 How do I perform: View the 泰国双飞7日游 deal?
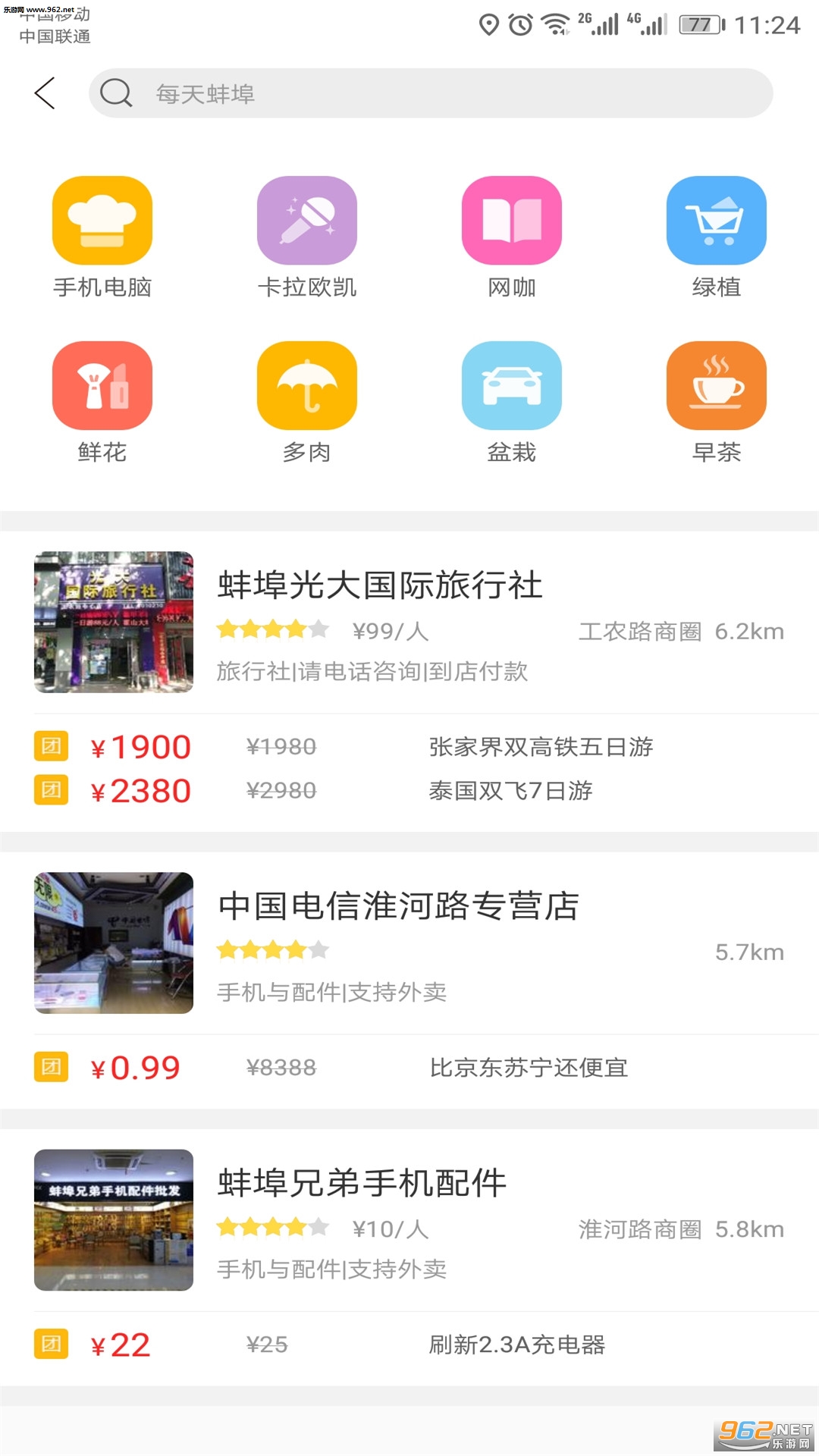pyautogui.click(x=510, y=791)
